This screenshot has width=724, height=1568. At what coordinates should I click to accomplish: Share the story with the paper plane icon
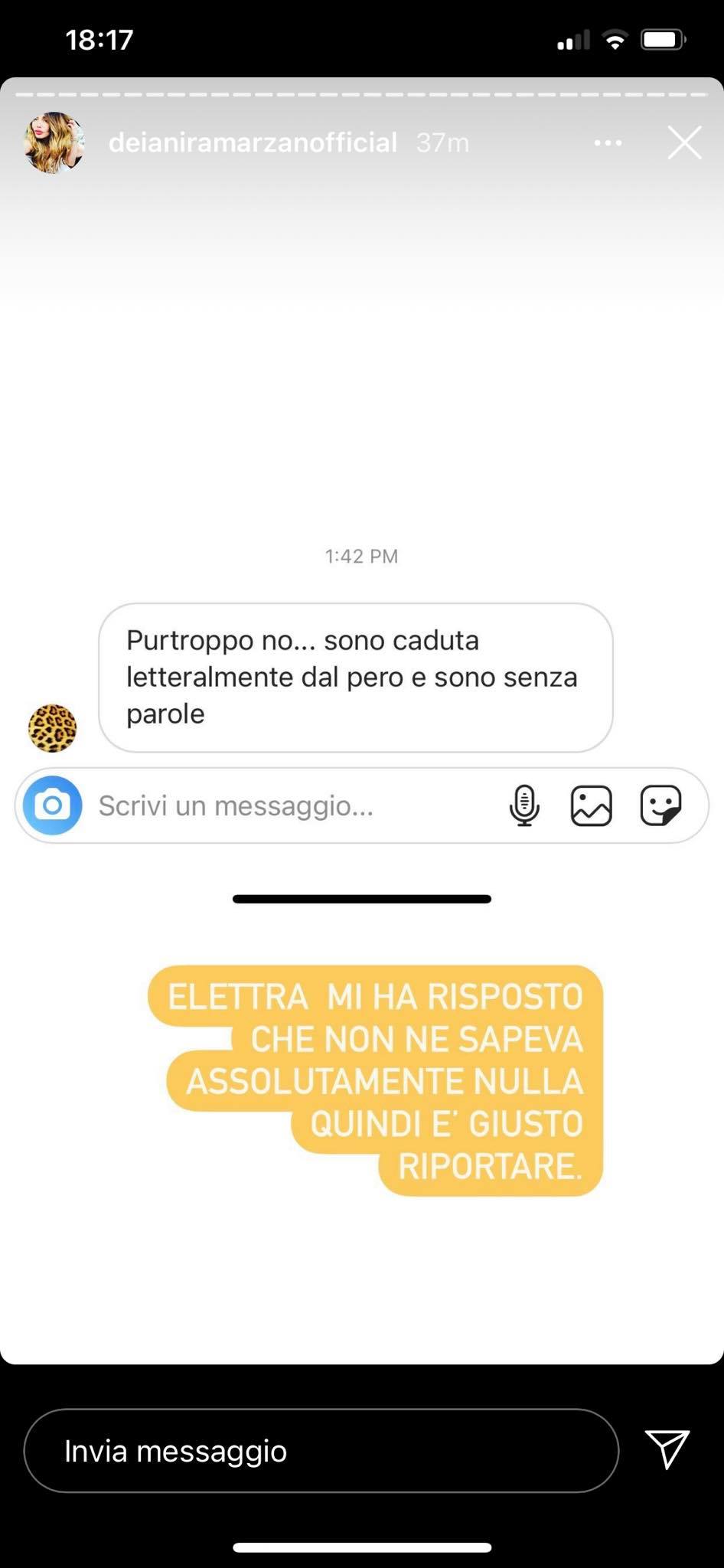coord(667,1449)
